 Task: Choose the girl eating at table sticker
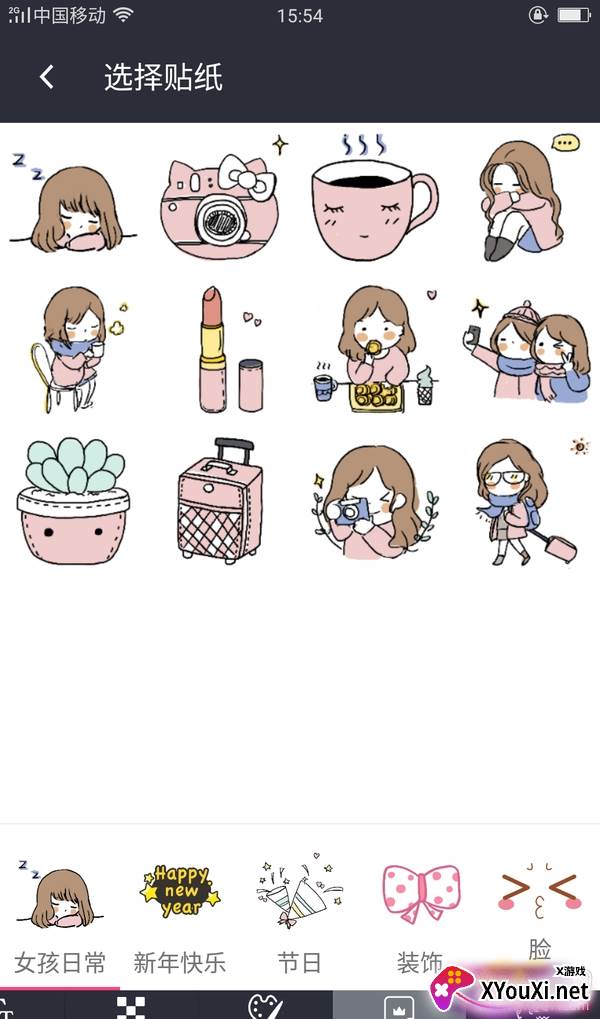(374, 350)
